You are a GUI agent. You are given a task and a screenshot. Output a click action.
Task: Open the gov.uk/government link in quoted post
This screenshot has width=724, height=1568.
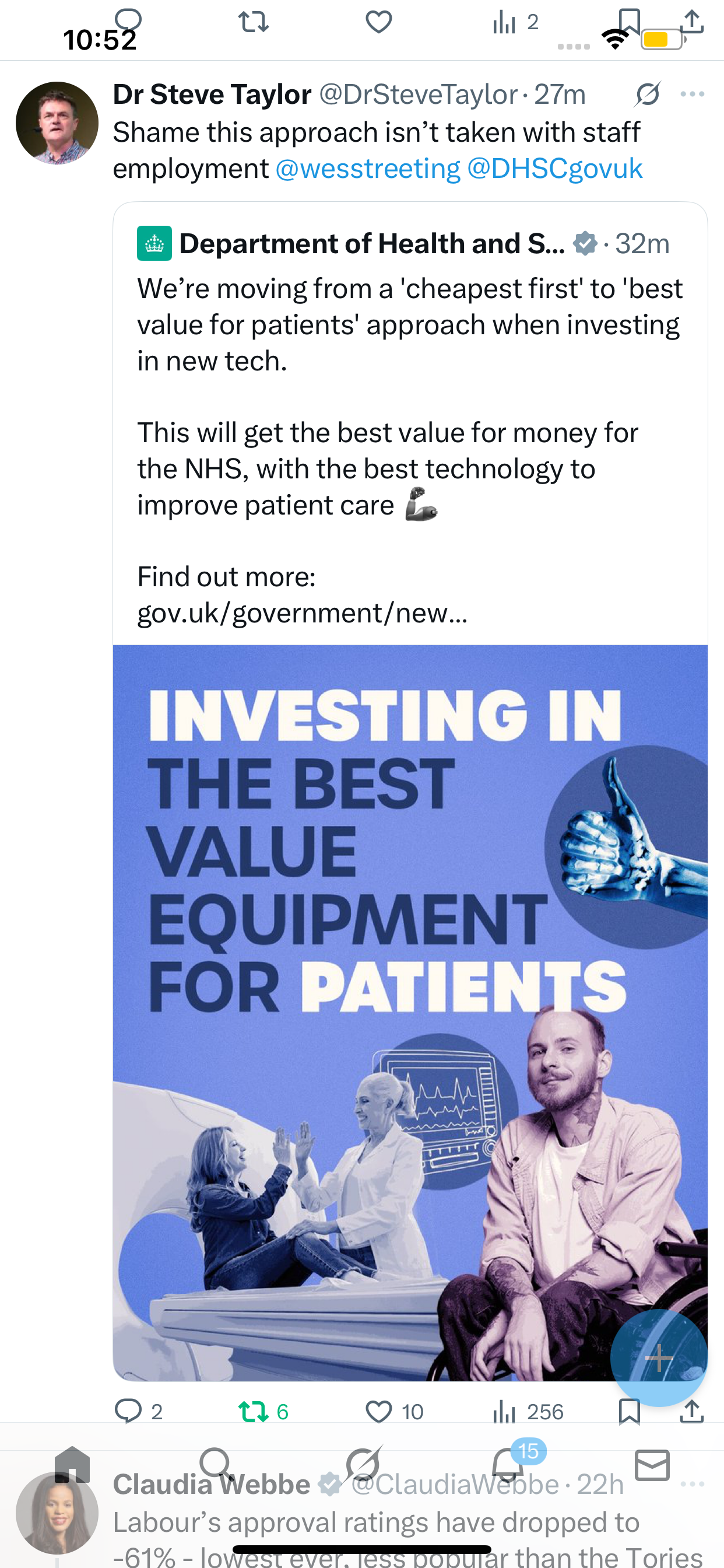click(x=302, y=613)
